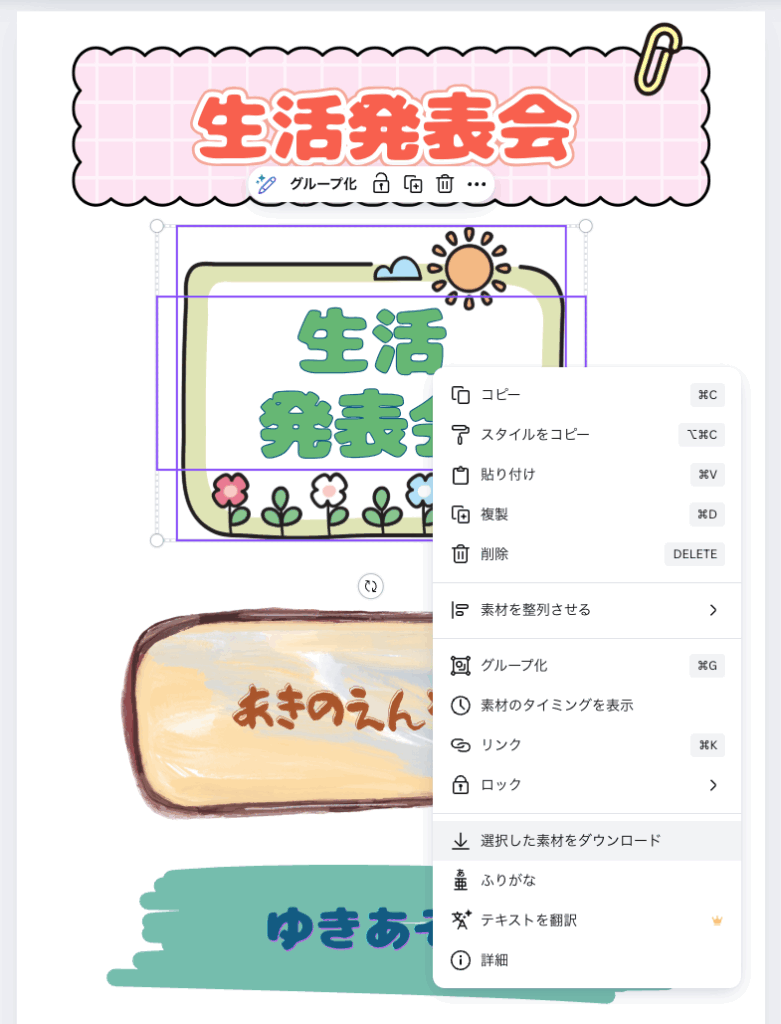Tap the duplicate icon in floating toolbar

point(412,184)
